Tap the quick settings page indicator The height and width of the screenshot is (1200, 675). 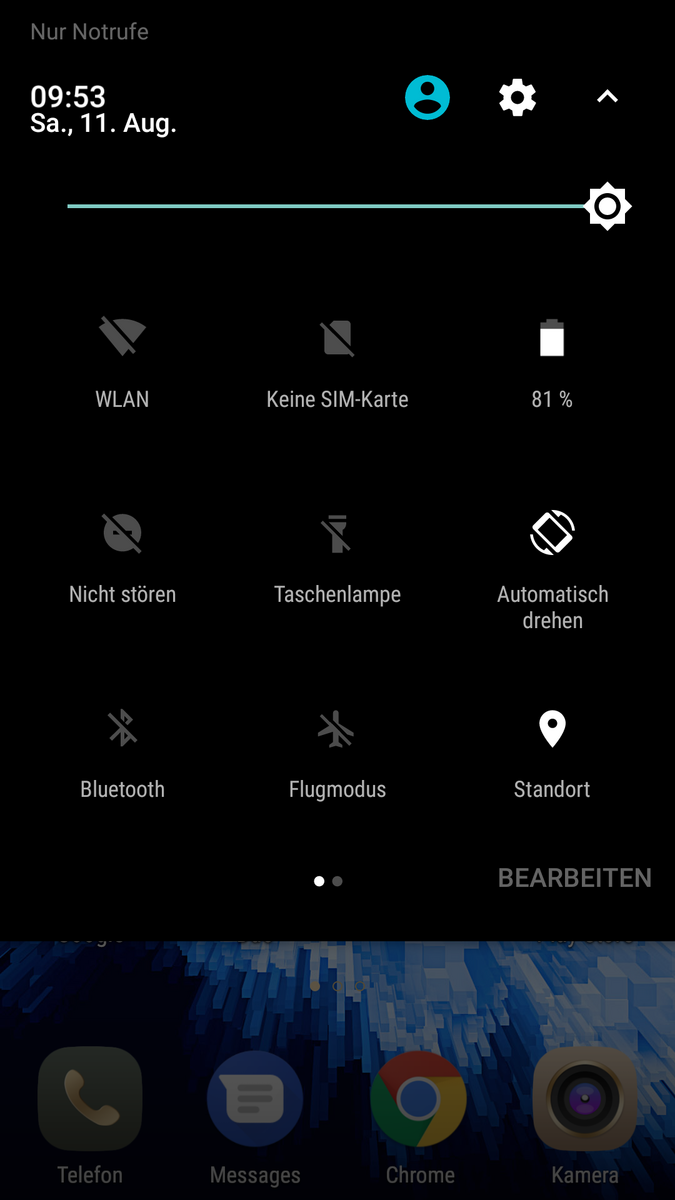point(328,881)
